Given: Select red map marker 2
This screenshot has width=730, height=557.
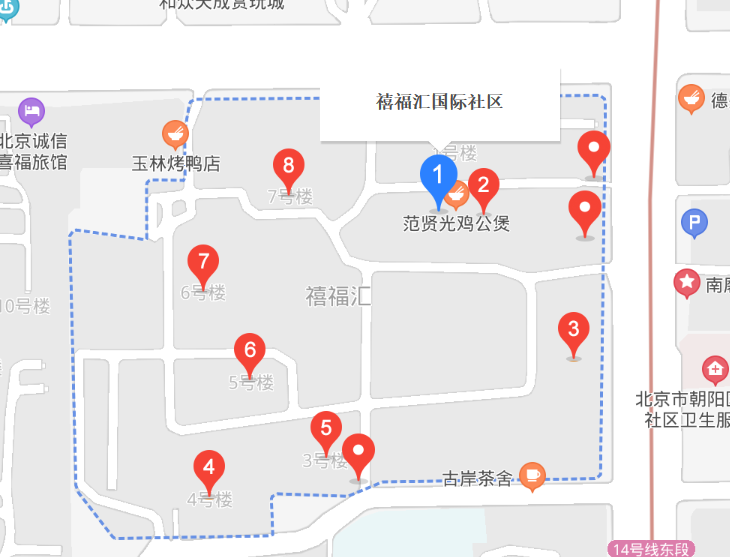Looking at the screenshot, I should (x=484, y=186).
